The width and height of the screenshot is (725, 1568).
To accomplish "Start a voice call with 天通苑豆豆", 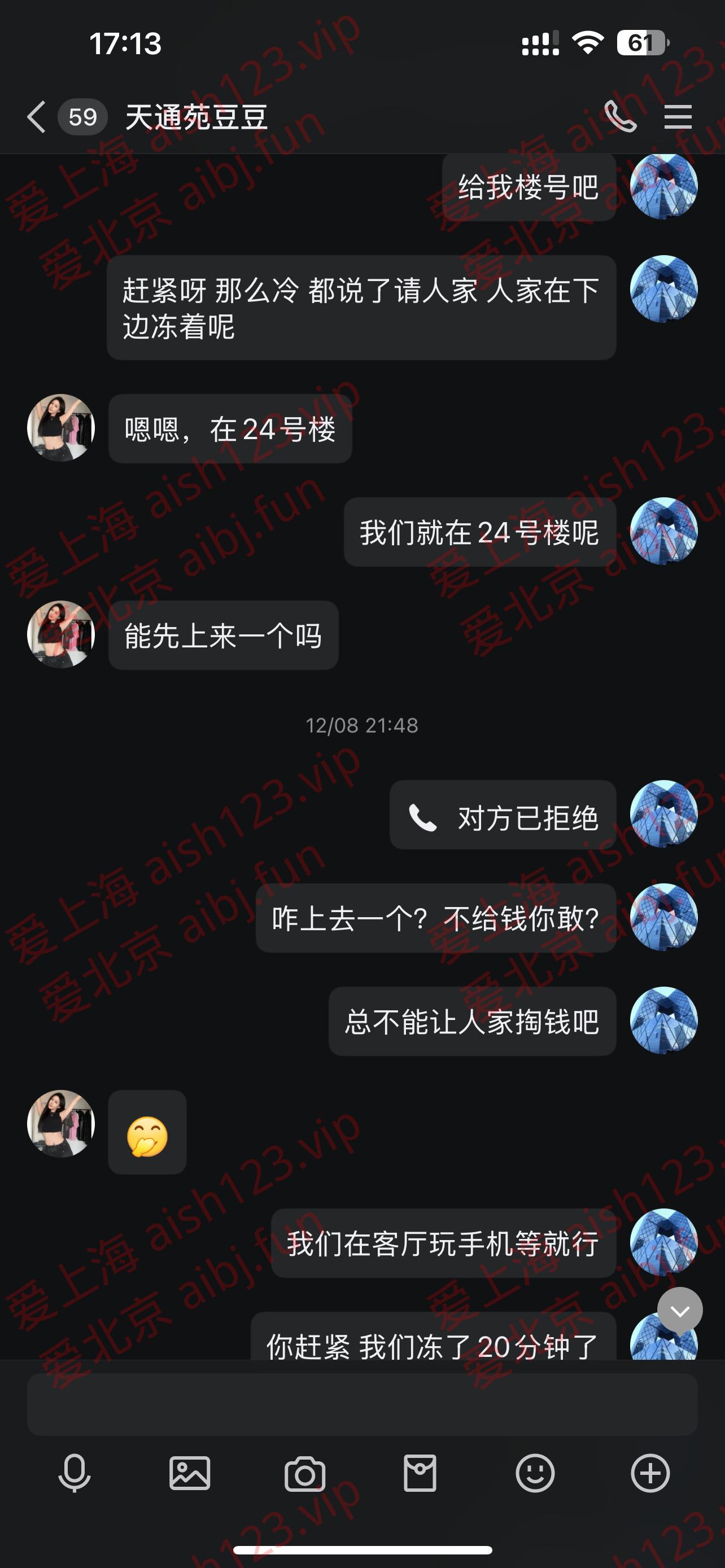I will (x=619, y=116).
